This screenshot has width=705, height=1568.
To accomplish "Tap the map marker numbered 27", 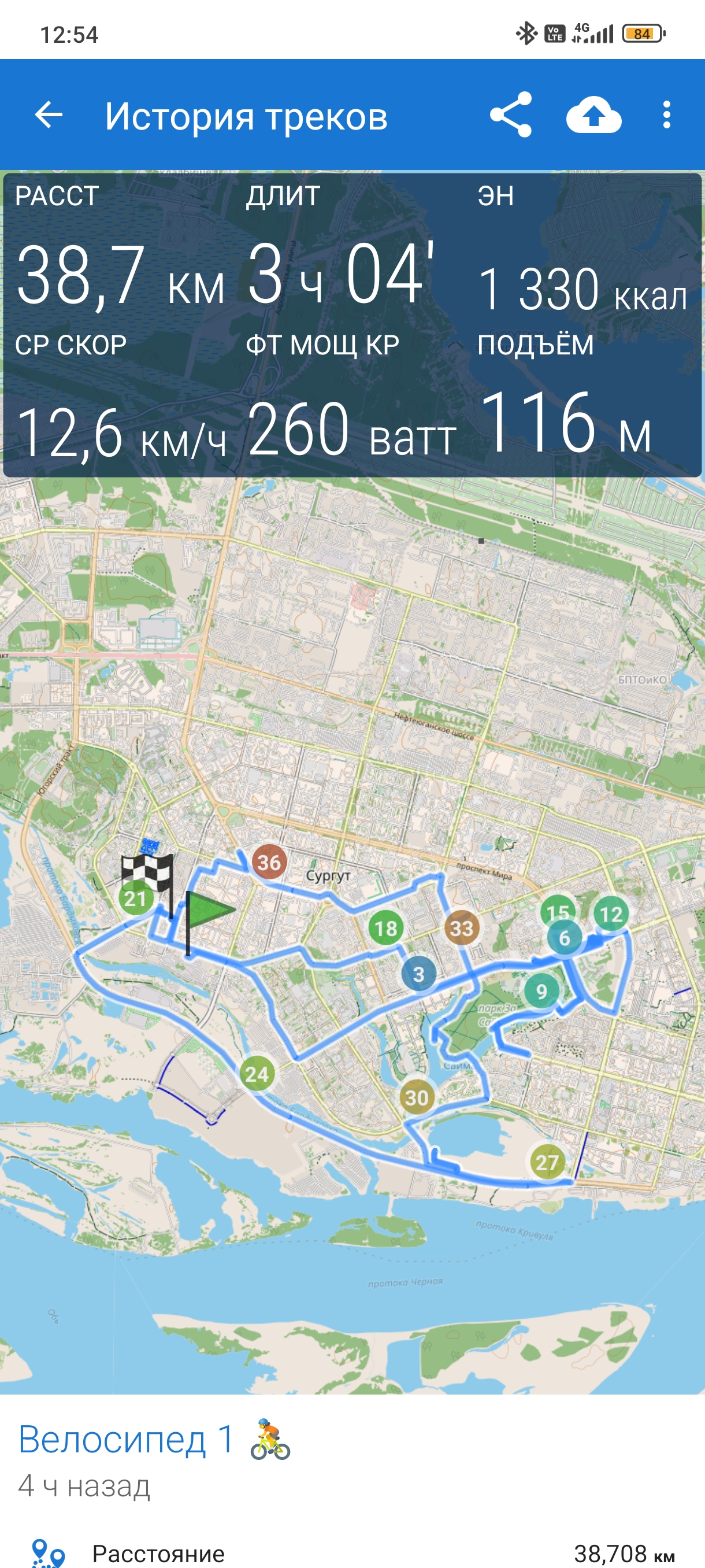I will 547,1162.
